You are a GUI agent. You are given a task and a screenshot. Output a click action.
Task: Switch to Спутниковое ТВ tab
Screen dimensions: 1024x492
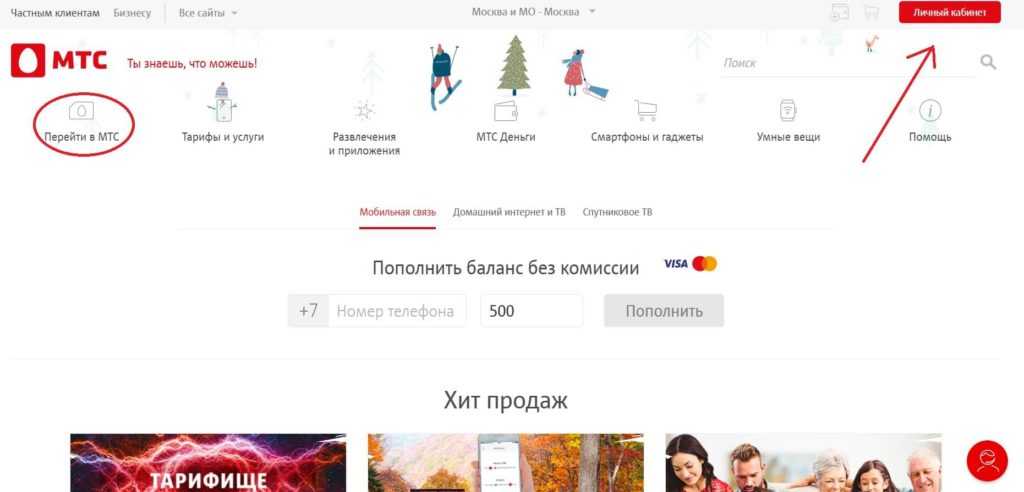tap(617, 212)
